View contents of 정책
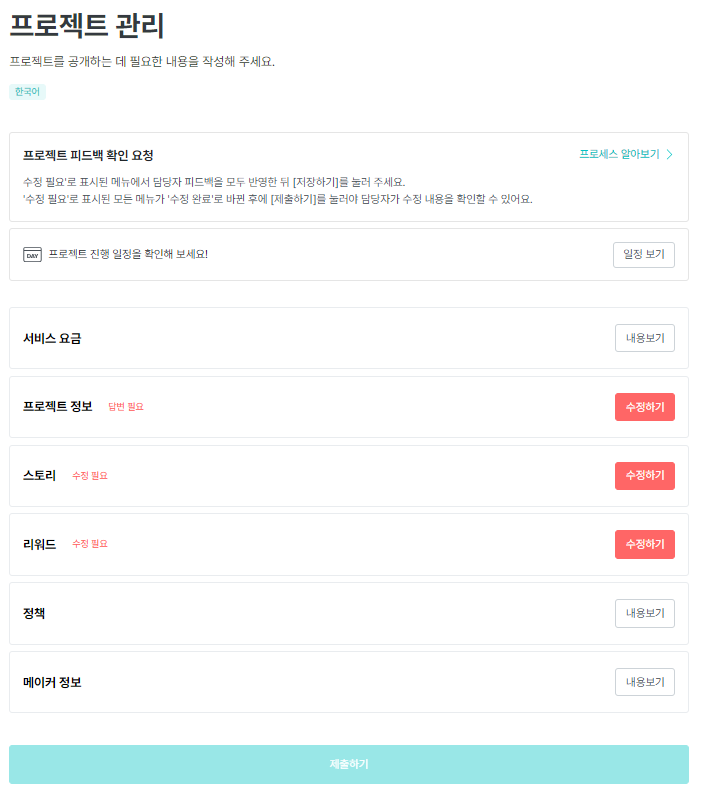Image resolution: width=701 pixels, height=796 pixels. (x=644, y=613)
